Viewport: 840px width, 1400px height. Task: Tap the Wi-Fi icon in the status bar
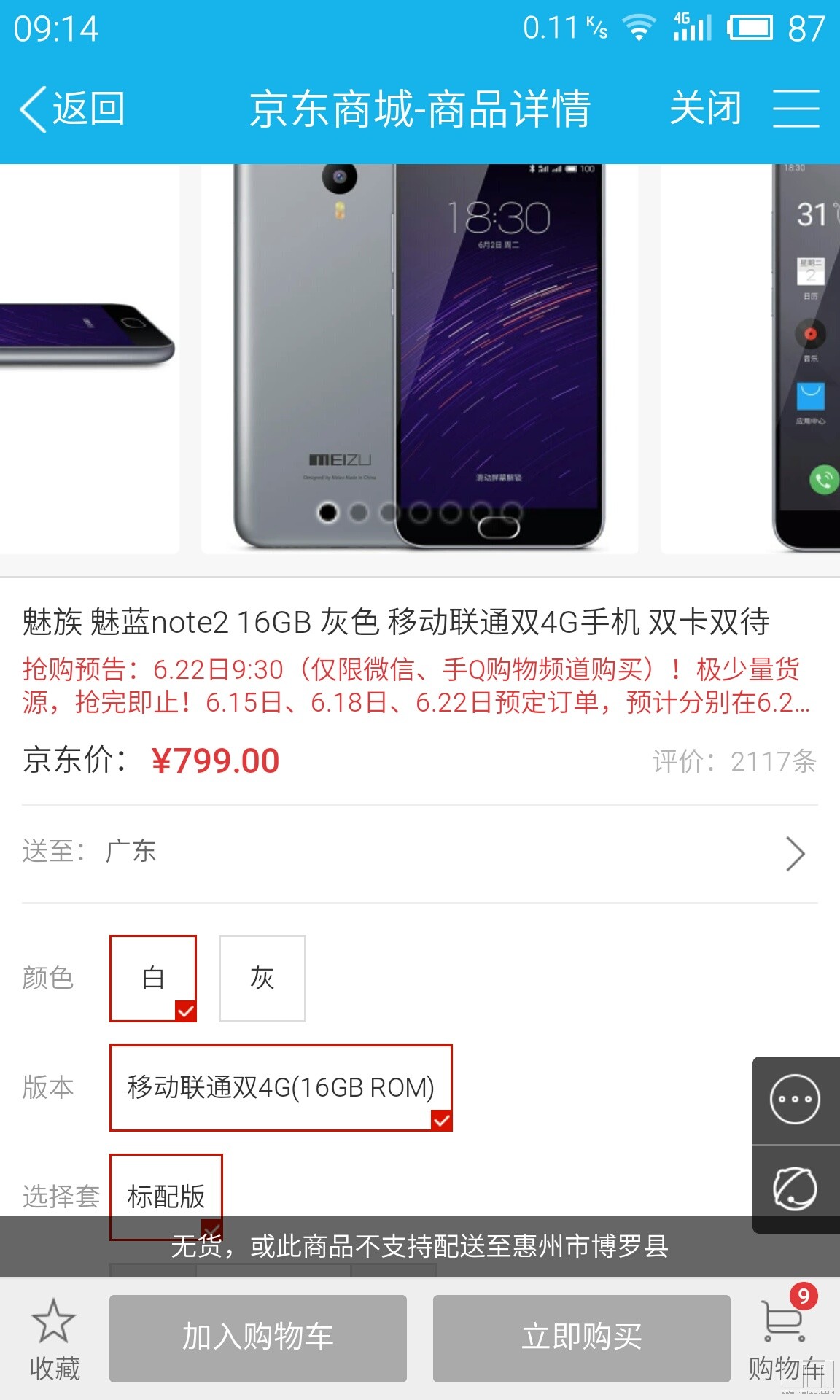(x=640, y=28)
